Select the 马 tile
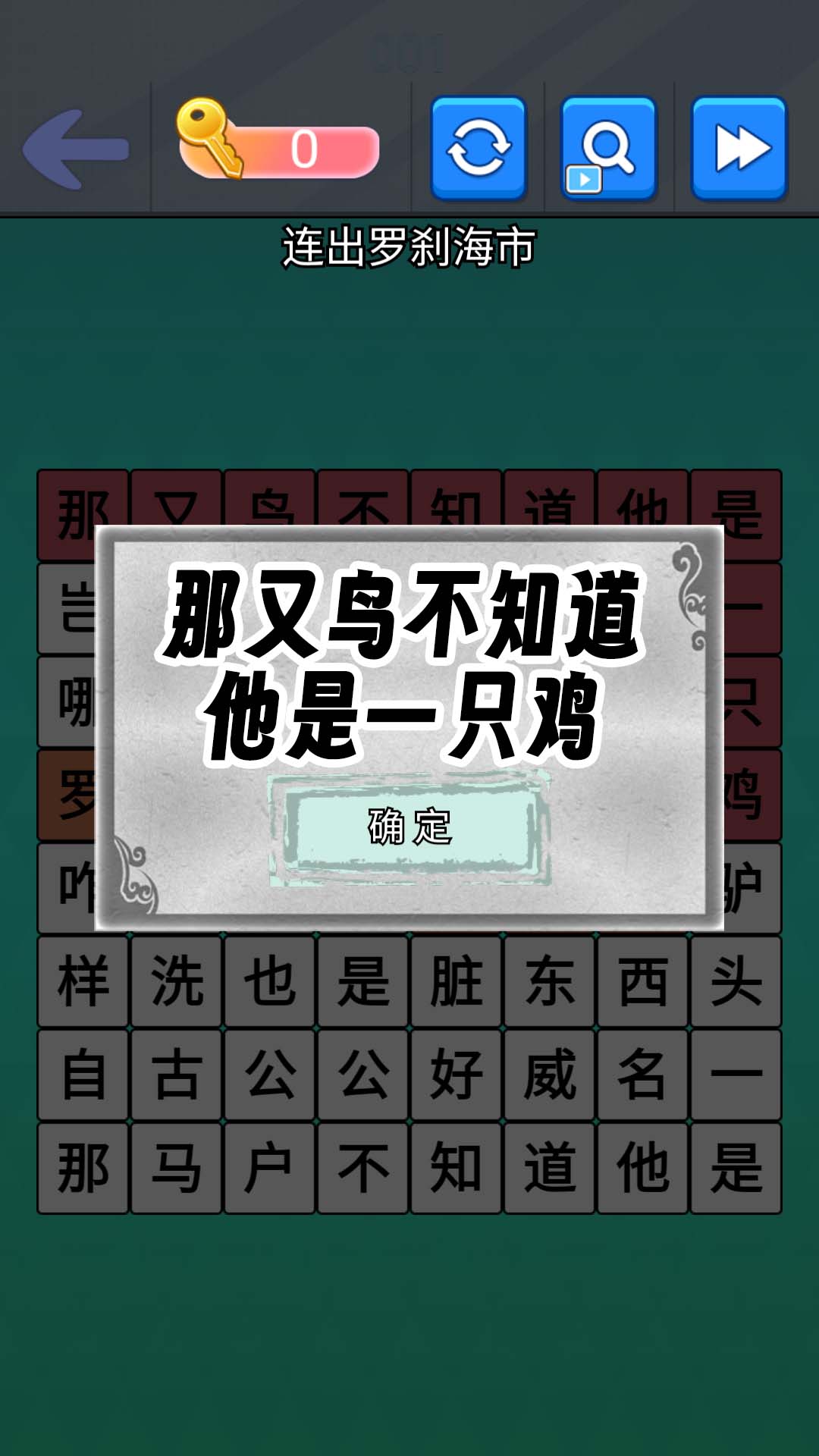This screenshot has width=819, height=1456. tap(177, 1168)
